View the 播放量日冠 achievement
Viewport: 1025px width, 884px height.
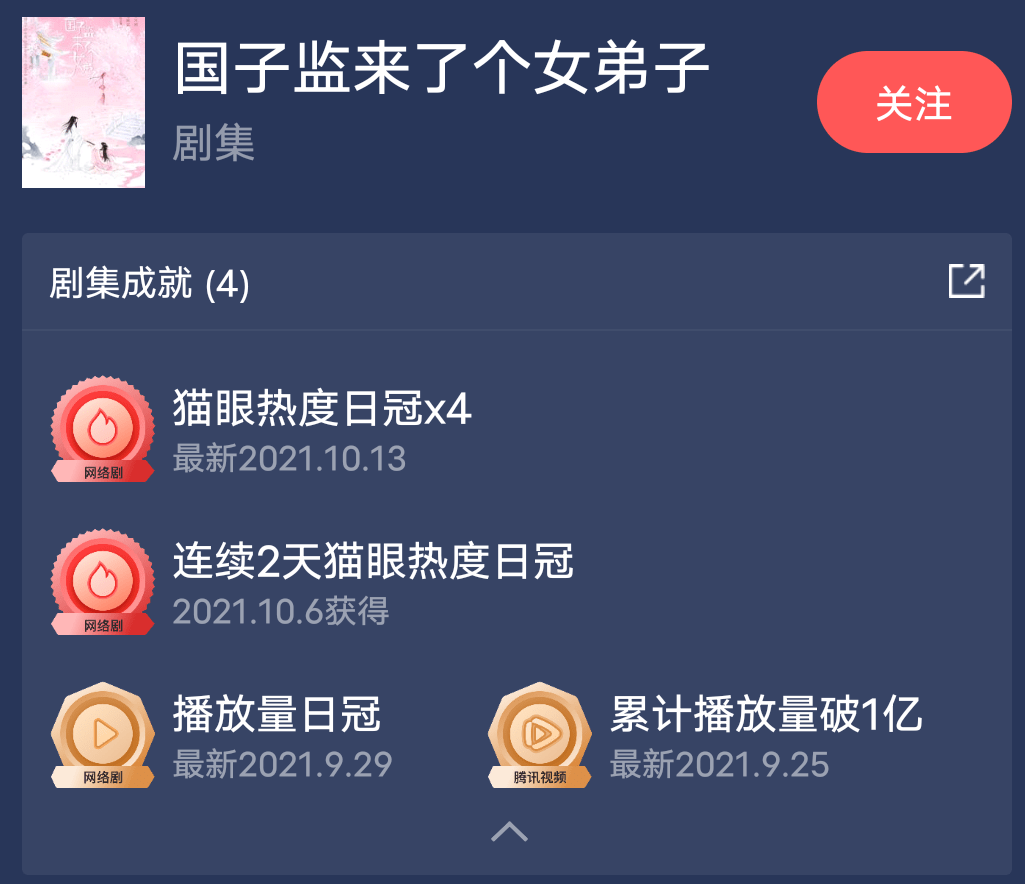click(x=276, y=715)
